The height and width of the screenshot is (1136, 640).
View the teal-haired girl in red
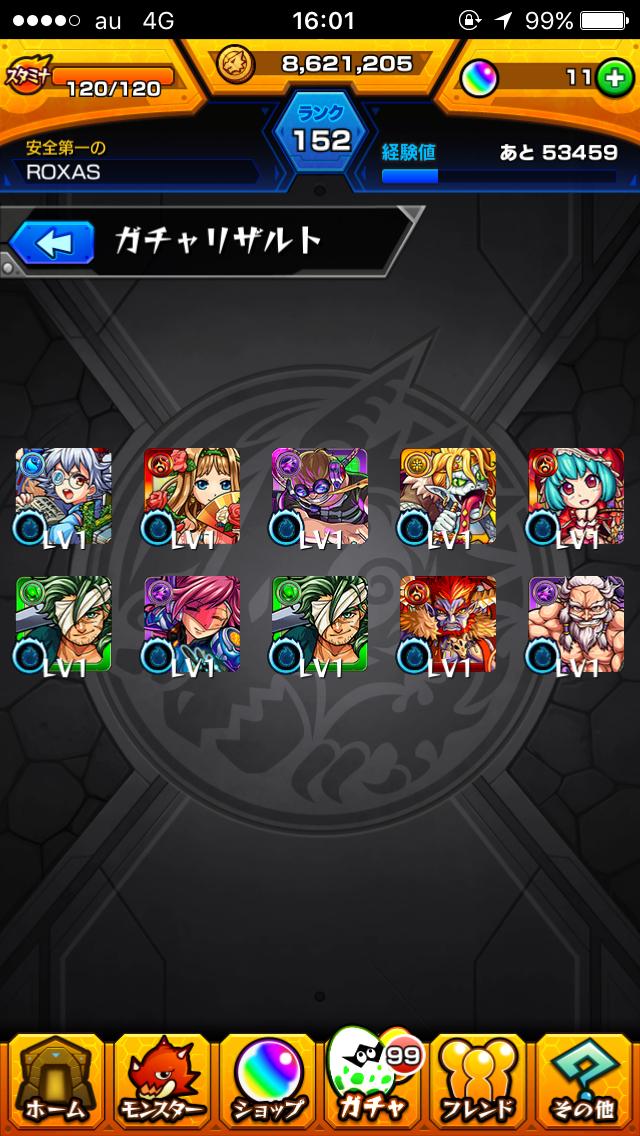click(576, 496)
